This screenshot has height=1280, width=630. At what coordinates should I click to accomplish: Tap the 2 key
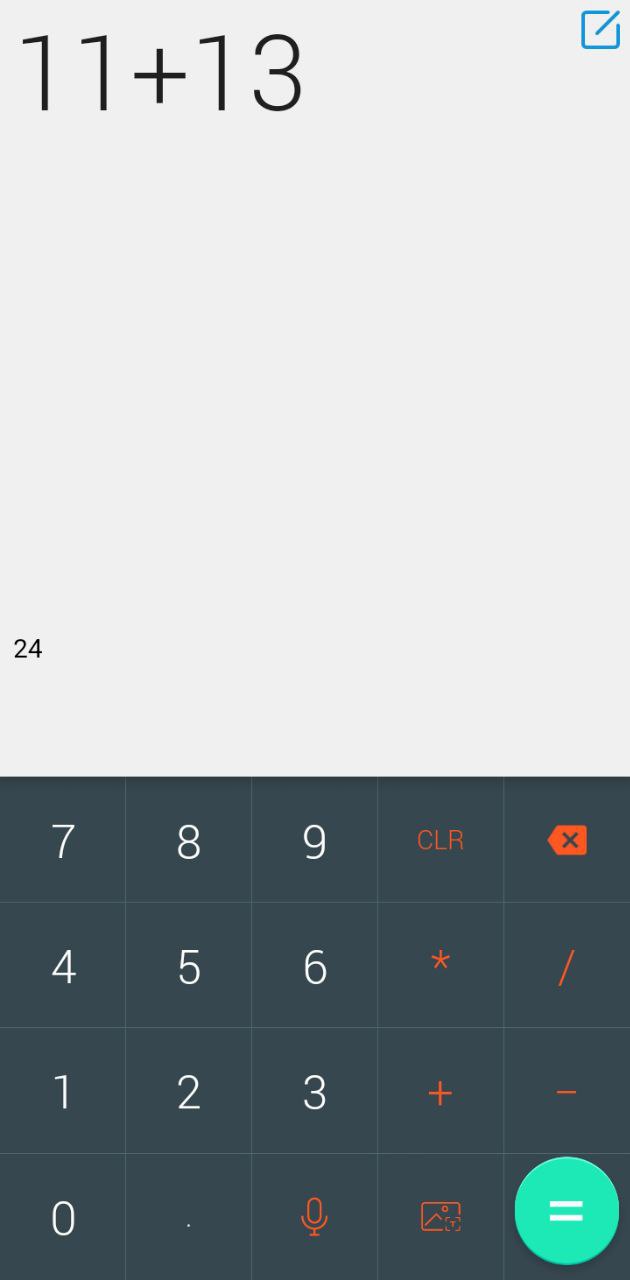189,1092
